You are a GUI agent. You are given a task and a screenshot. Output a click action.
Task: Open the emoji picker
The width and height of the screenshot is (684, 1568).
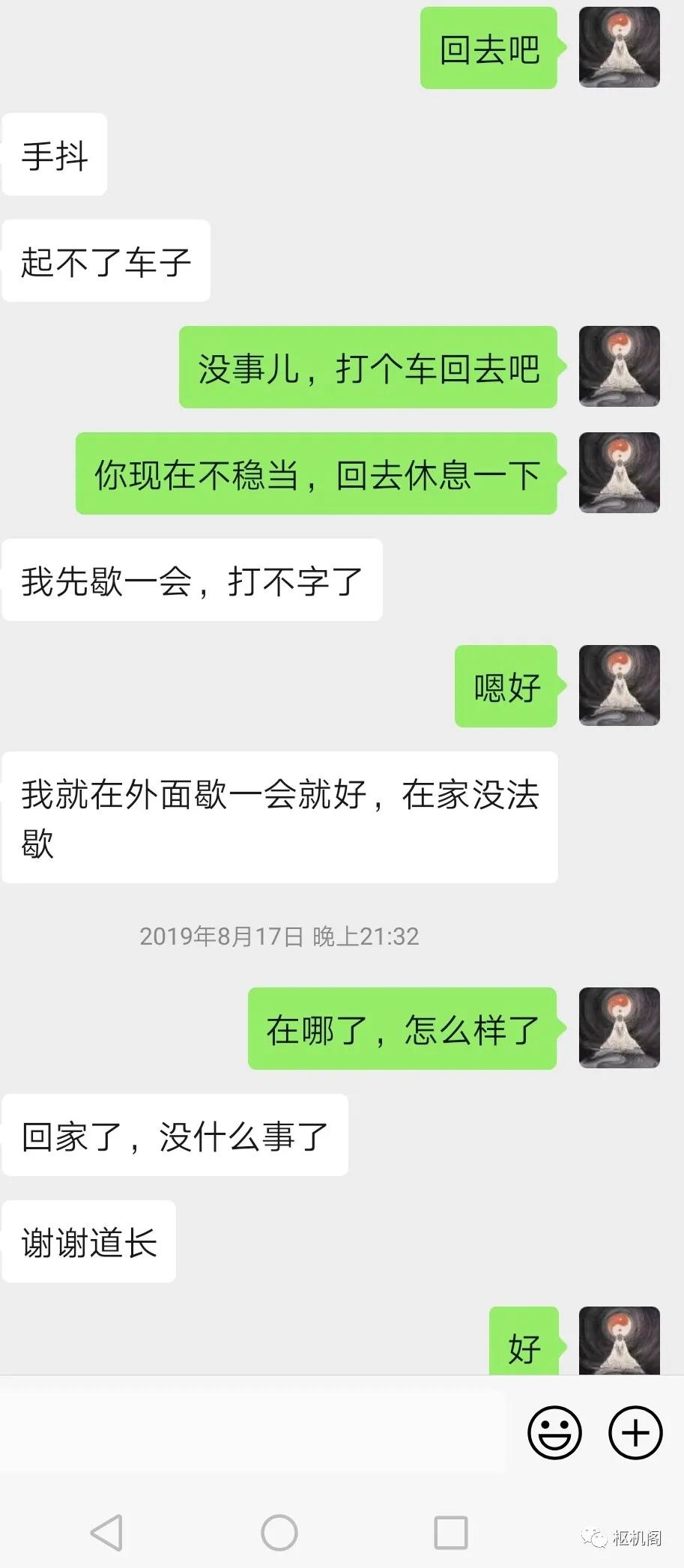tap(554, 1433)
